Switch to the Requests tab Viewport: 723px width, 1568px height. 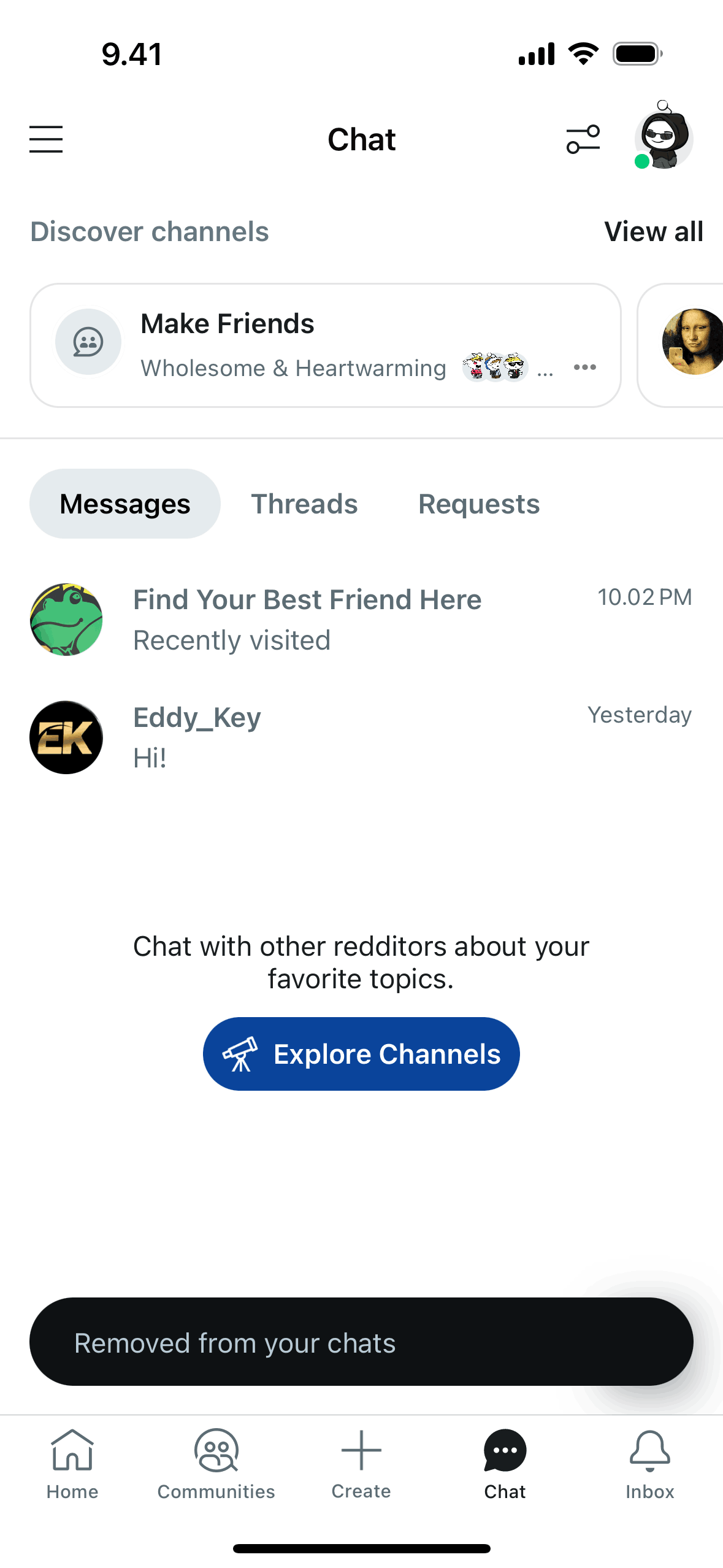(x=479, y=504)
